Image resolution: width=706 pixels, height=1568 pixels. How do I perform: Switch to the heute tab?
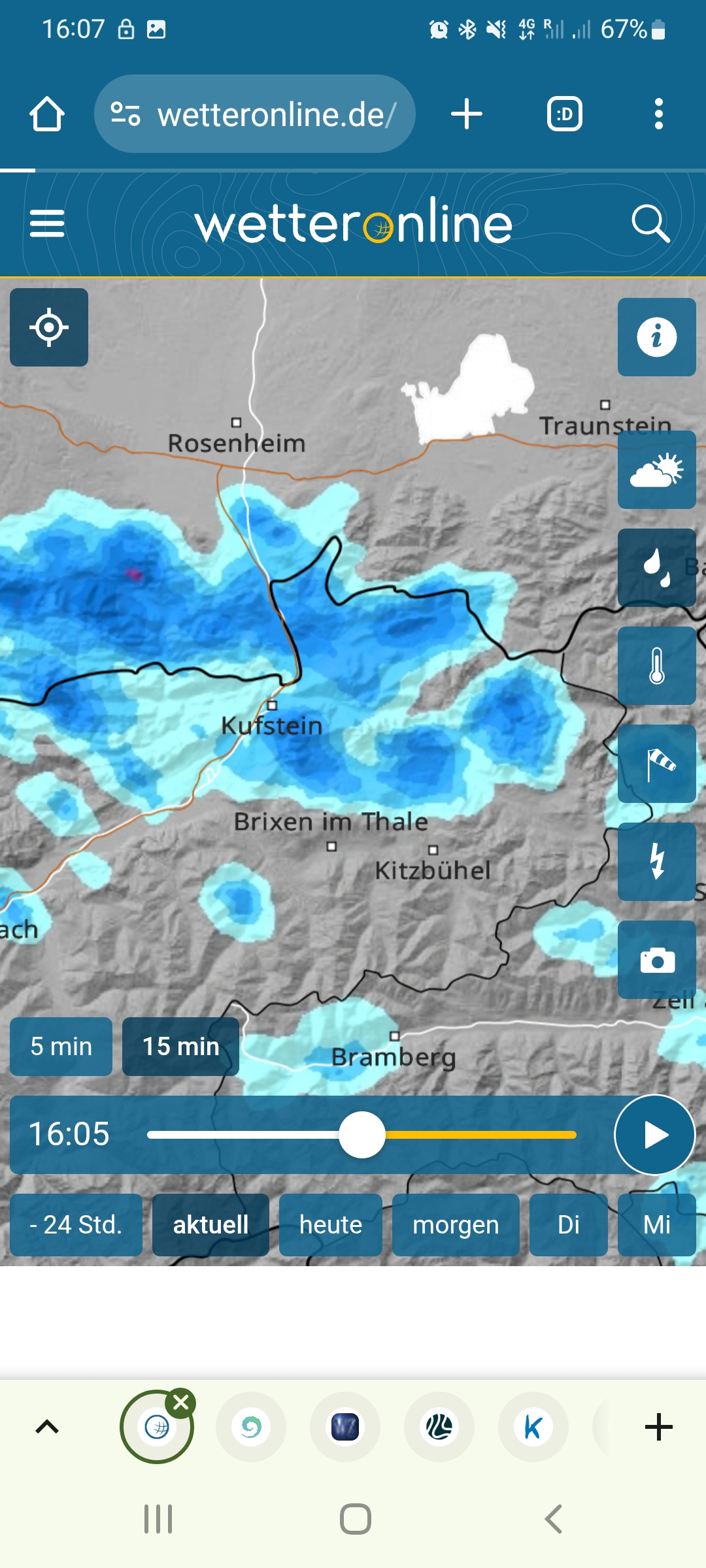[330, 1225]
